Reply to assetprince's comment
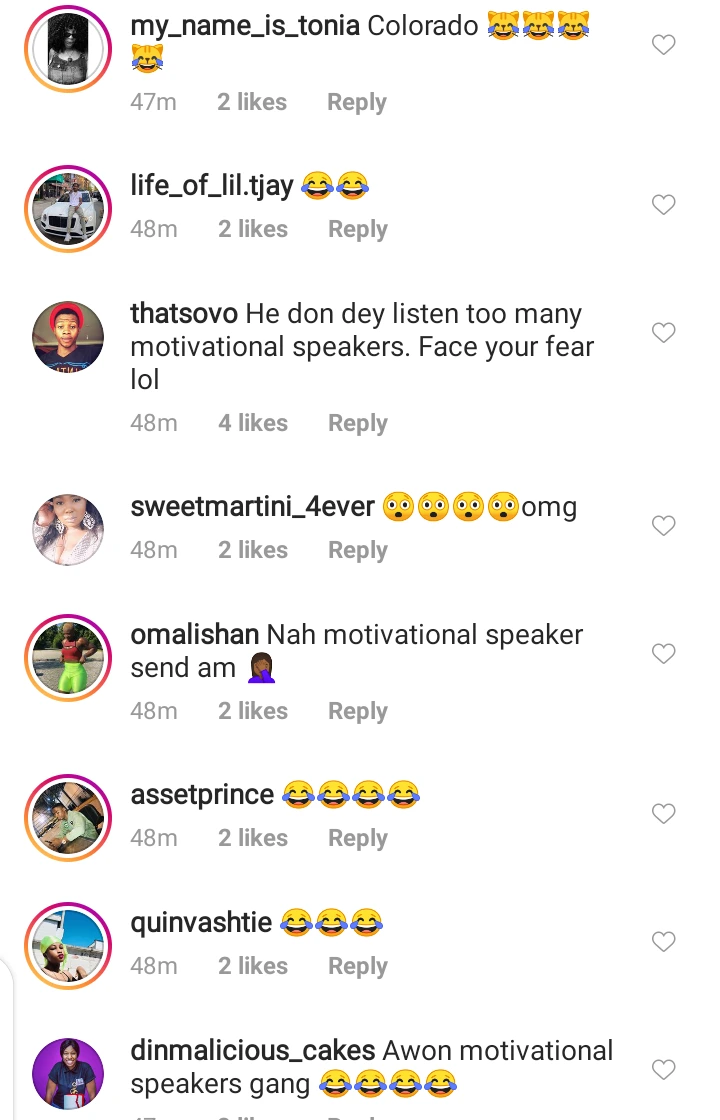This screenshot has height=1120, width=720. 357,838
